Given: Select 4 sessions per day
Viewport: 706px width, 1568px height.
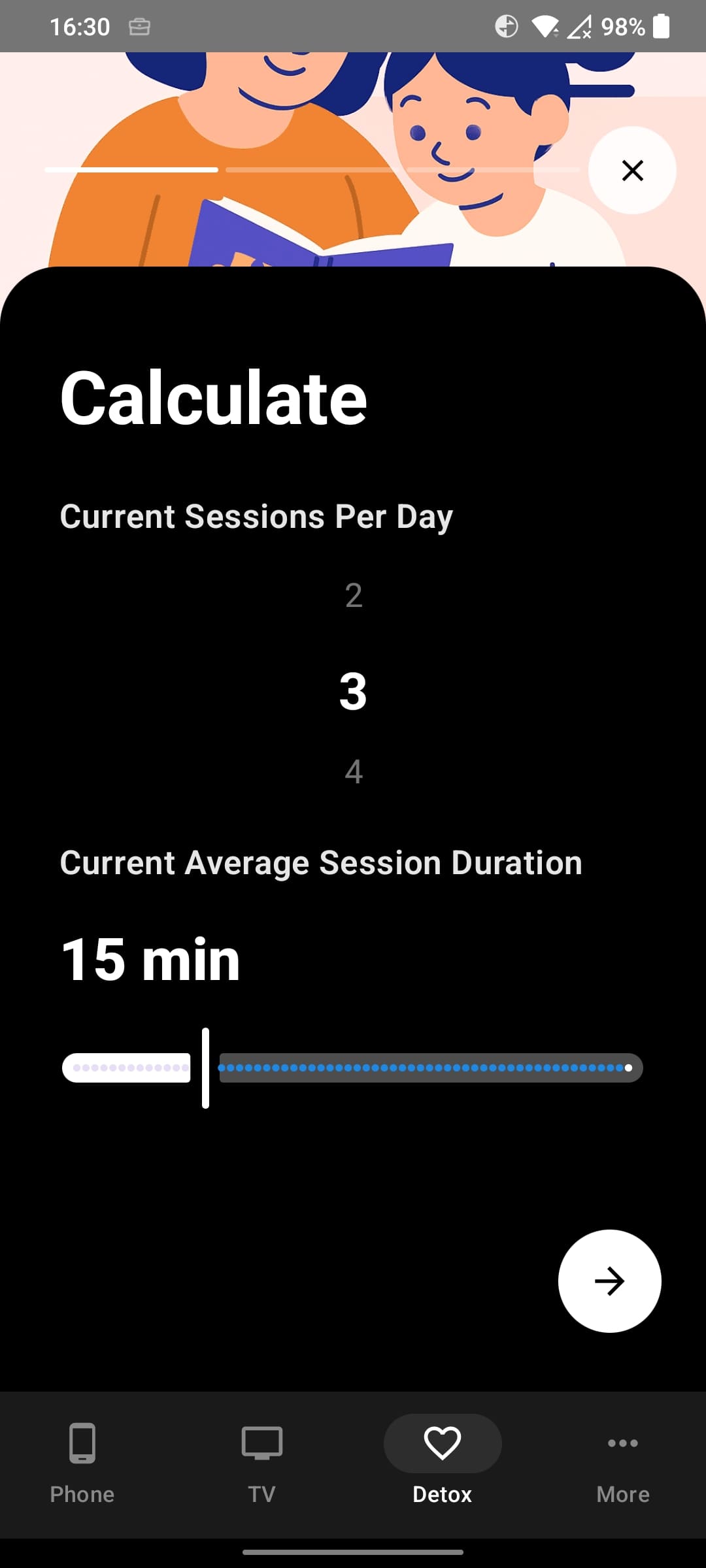Looking at the screenshot, I should (353, 772).
